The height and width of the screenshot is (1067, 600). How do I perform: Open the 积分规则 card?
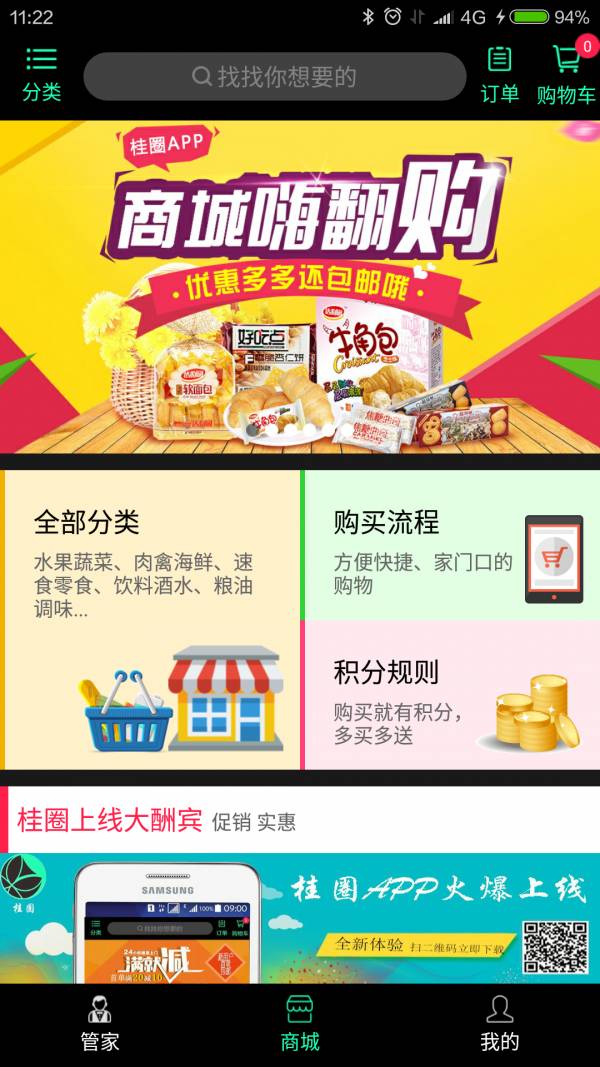click(451, 695)
